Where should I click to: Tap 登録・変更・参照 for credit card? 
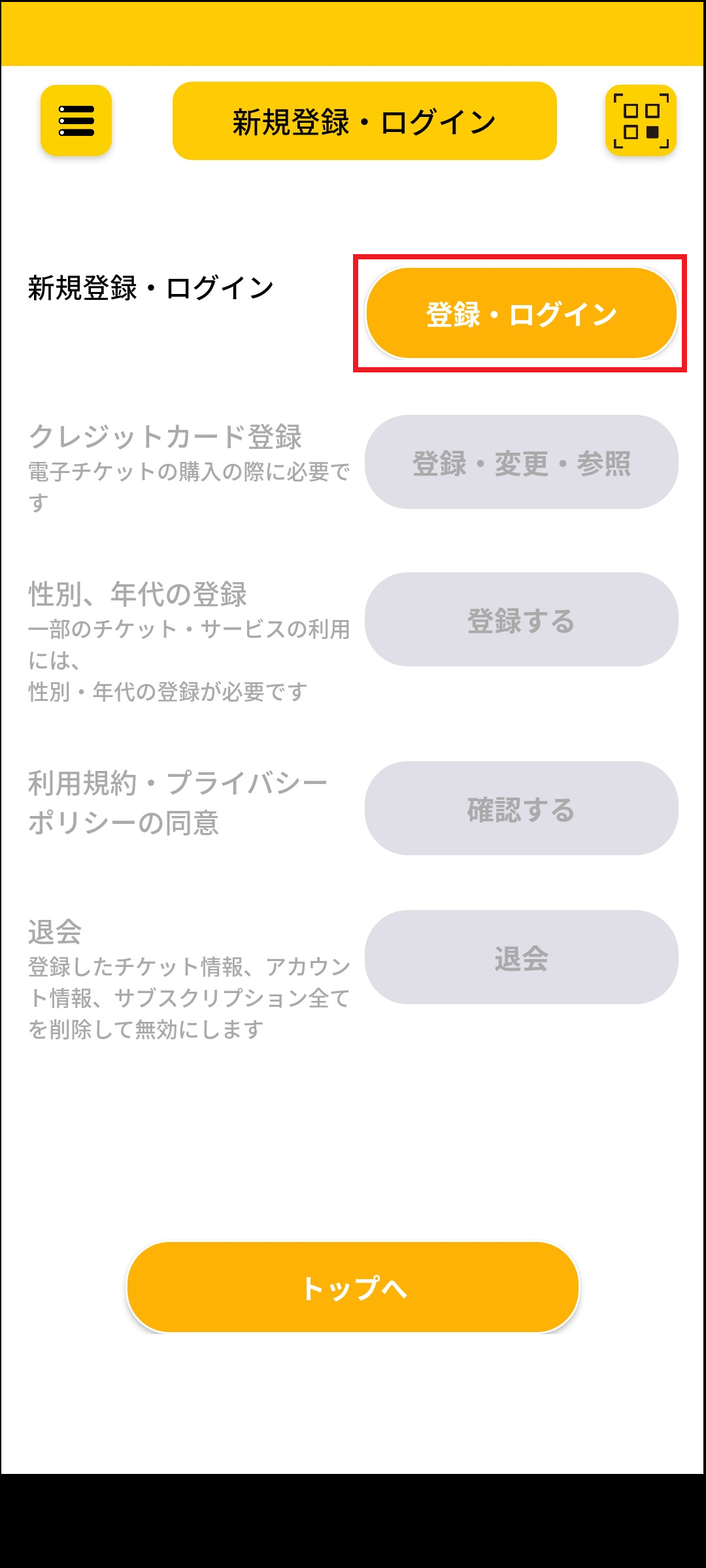(521, 462)
